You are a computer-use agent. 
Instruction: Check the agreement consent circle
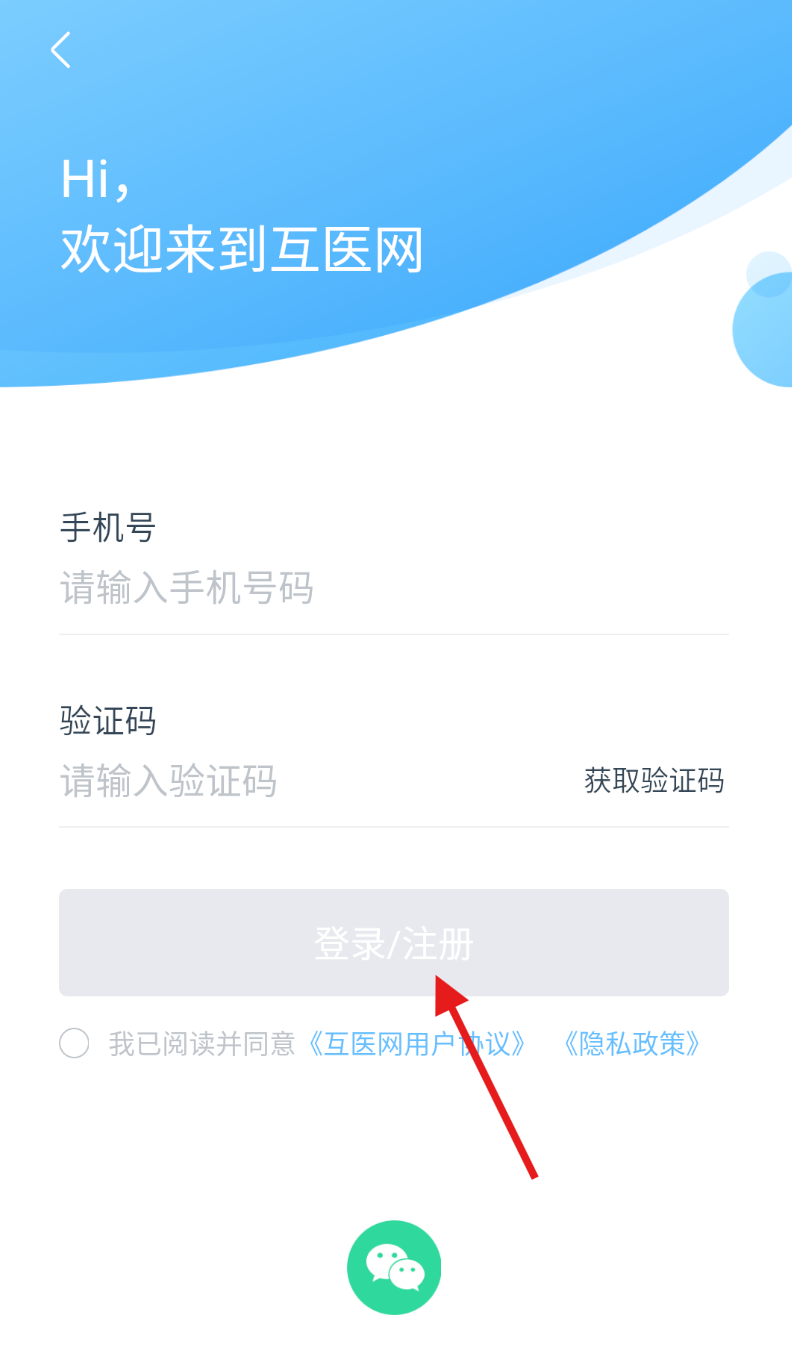(x=74, y=1043)
